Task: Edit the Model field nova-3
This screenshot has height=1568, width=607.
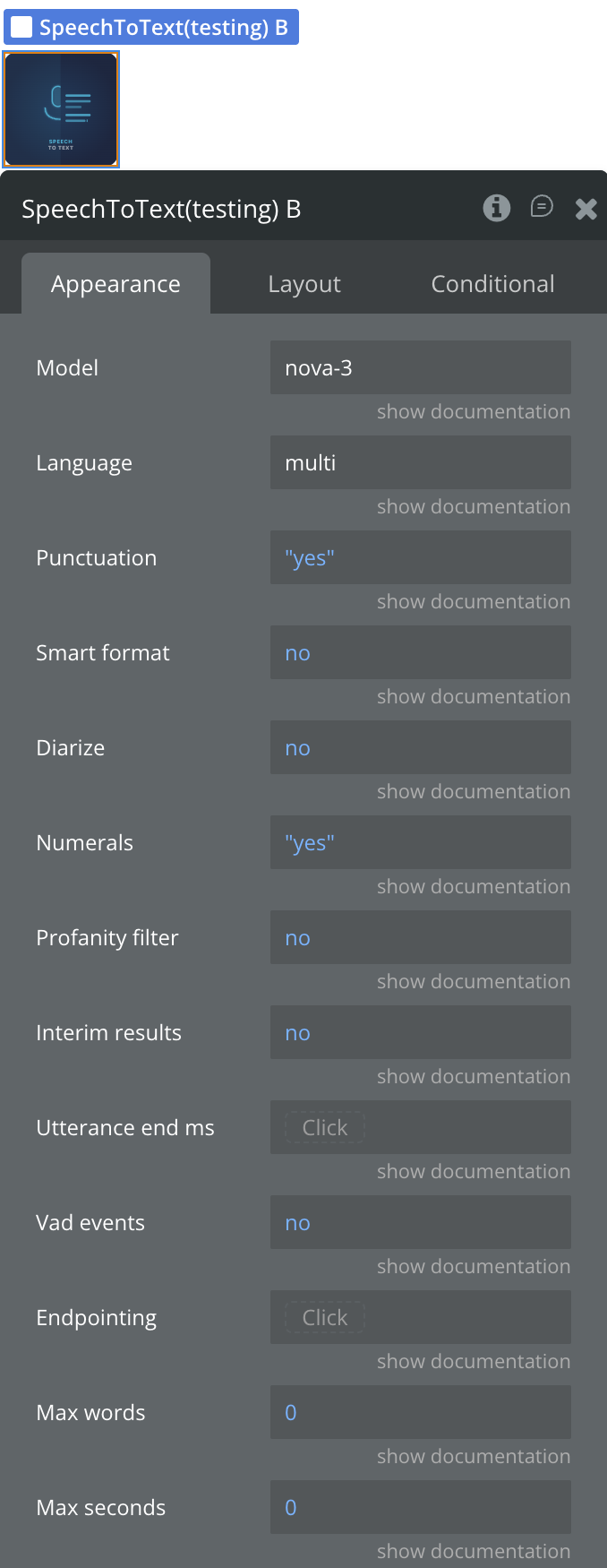Action: (x=420, y=367)
